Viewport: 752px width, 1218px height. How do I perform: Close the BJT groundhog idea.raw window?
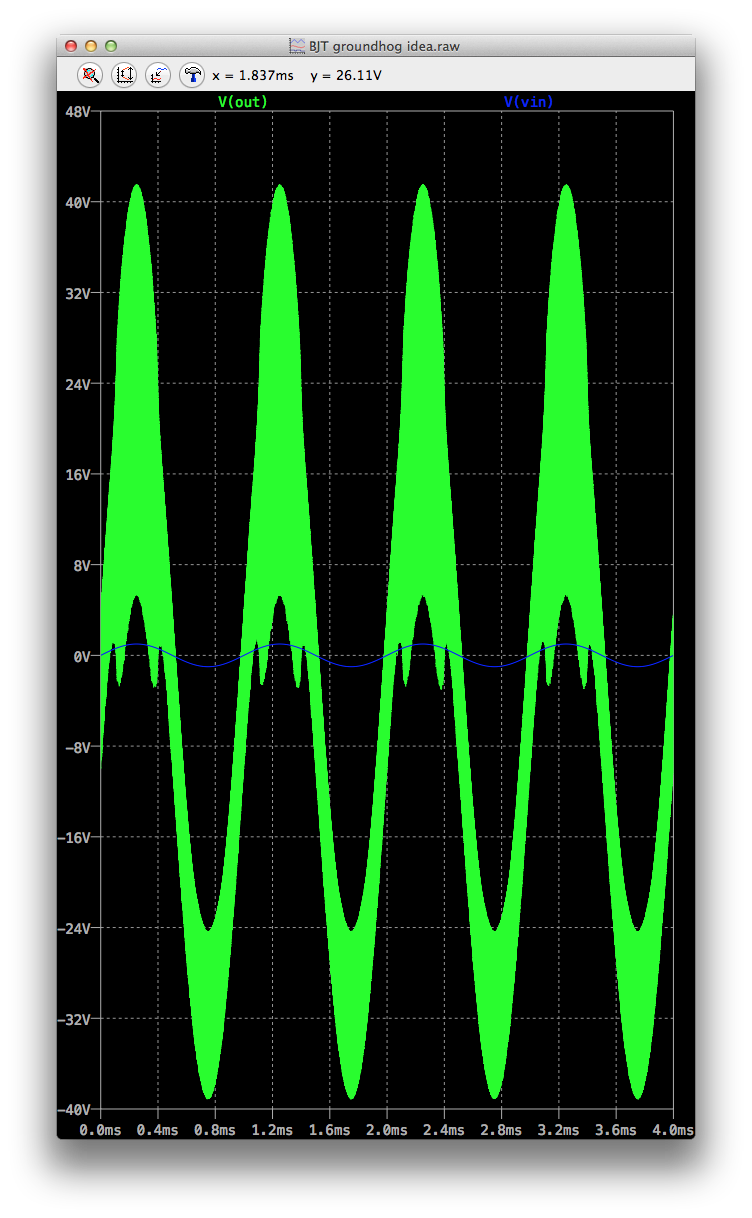tap(71, 46)
